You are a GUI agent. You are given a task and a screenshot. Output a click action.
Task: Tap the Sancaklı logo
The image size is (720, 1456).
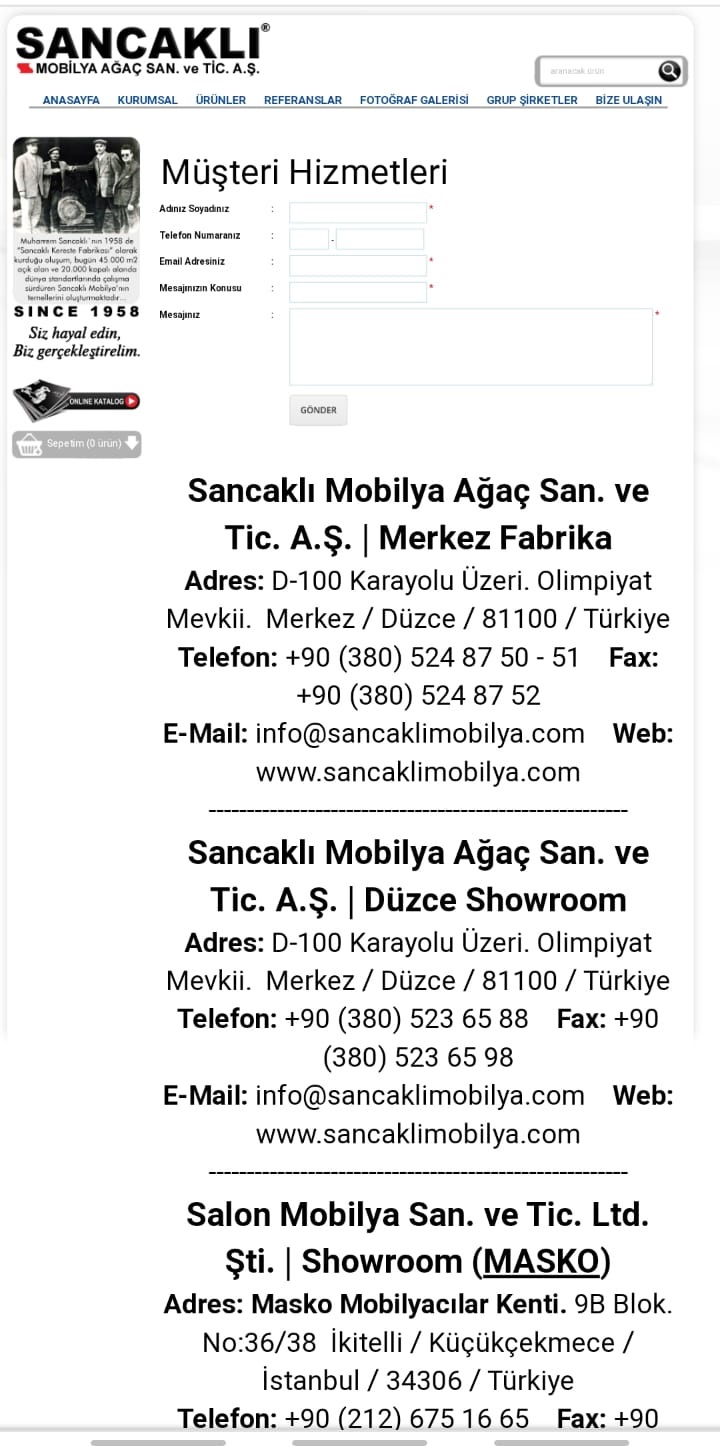point(142,48)
